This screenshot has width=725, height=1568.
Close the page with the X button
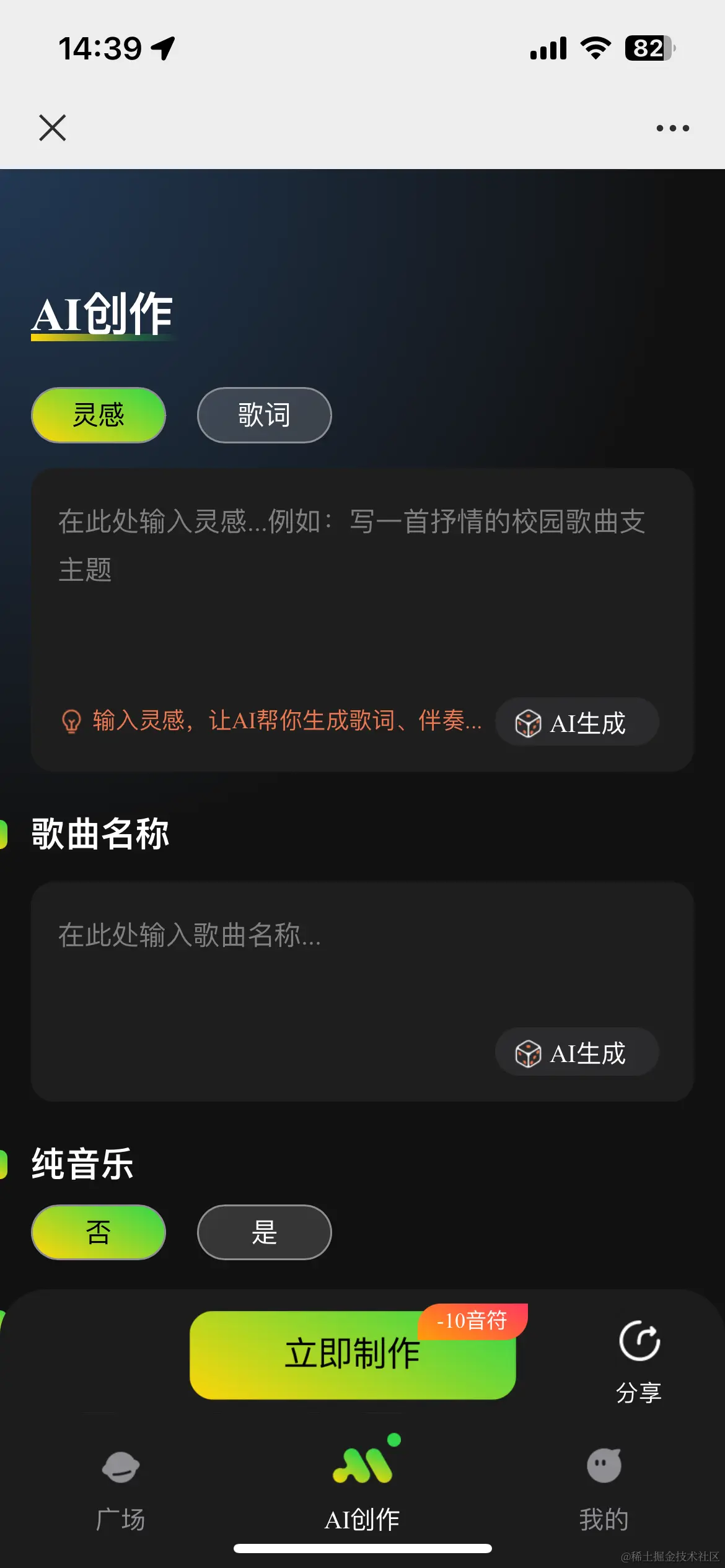[x=52, y=128]
